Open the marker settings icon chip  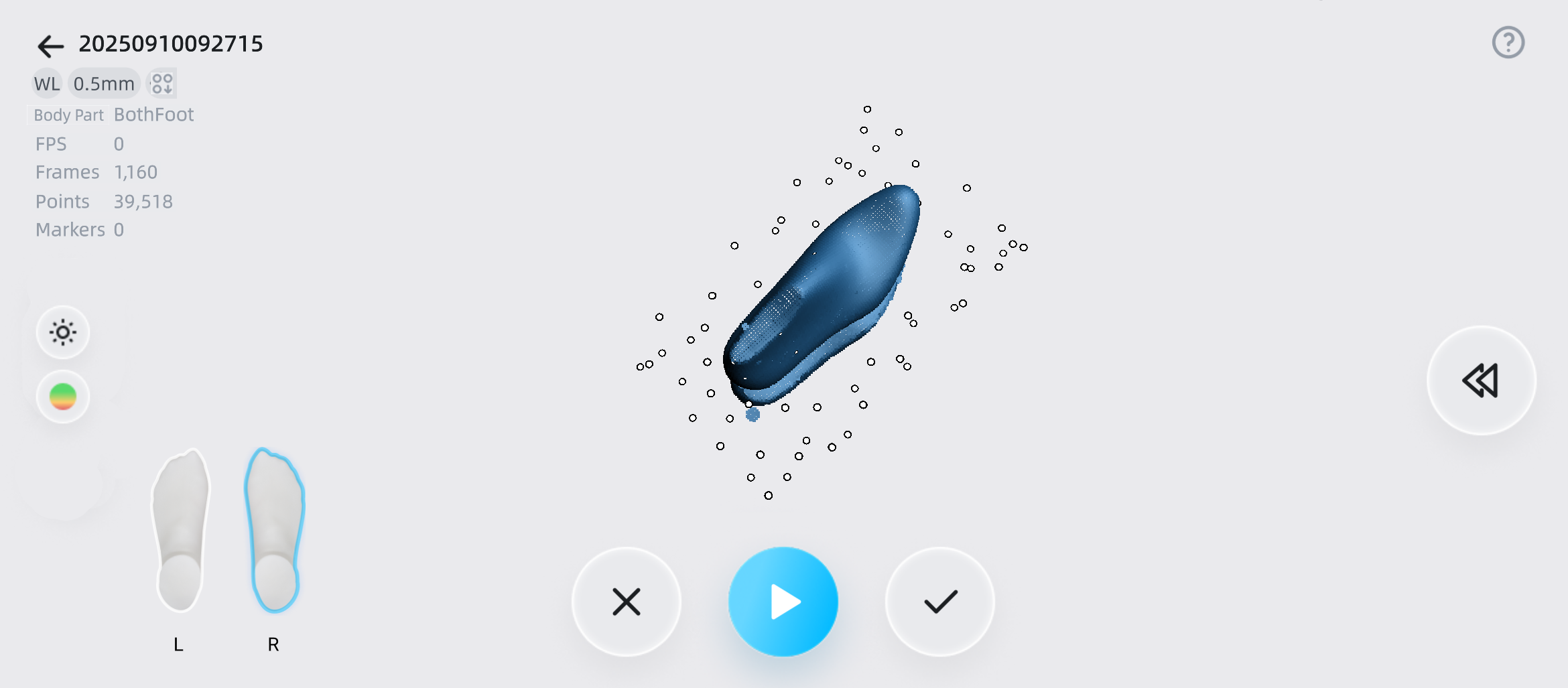click(161, 84)
